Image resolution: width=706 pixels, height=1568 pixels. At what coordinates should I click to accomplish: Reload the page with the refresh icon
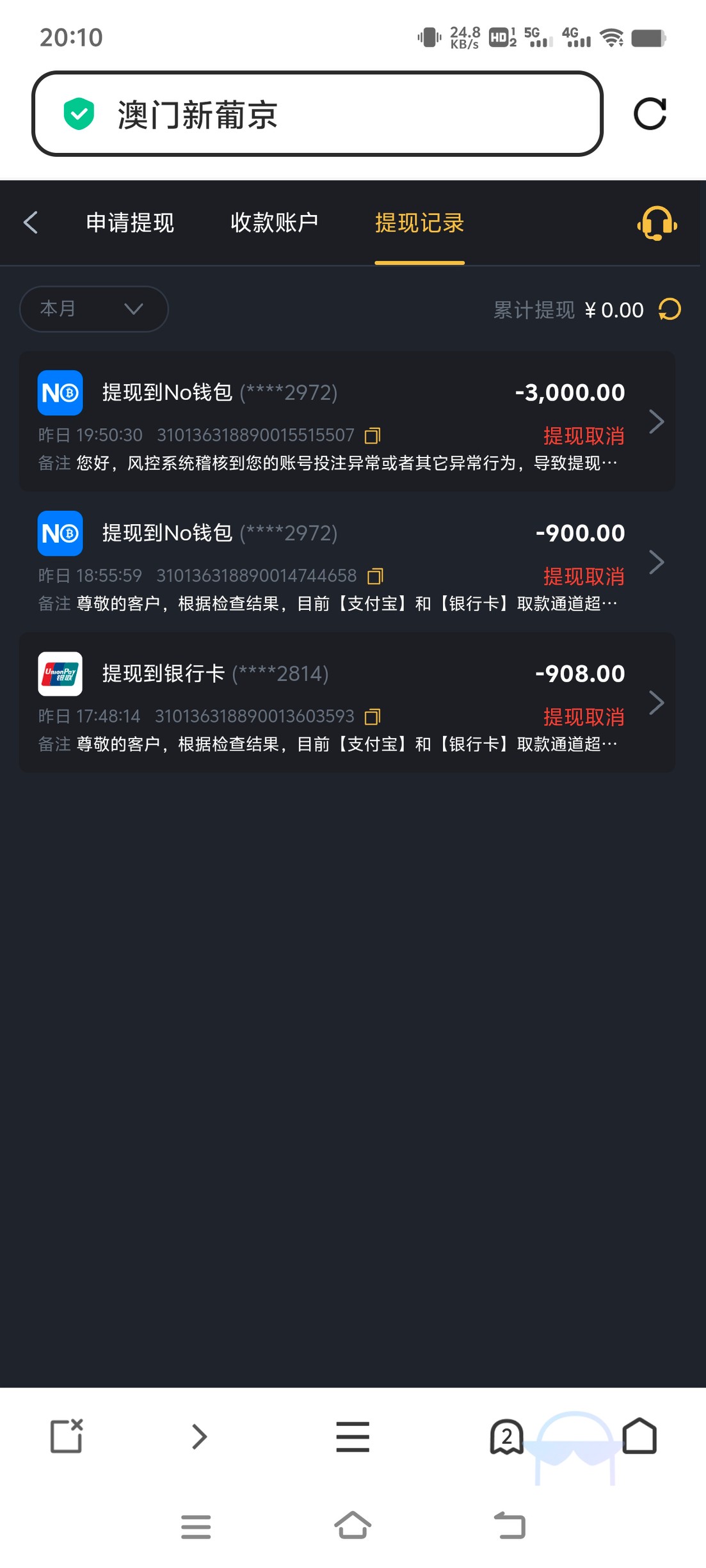coord(651,115)
